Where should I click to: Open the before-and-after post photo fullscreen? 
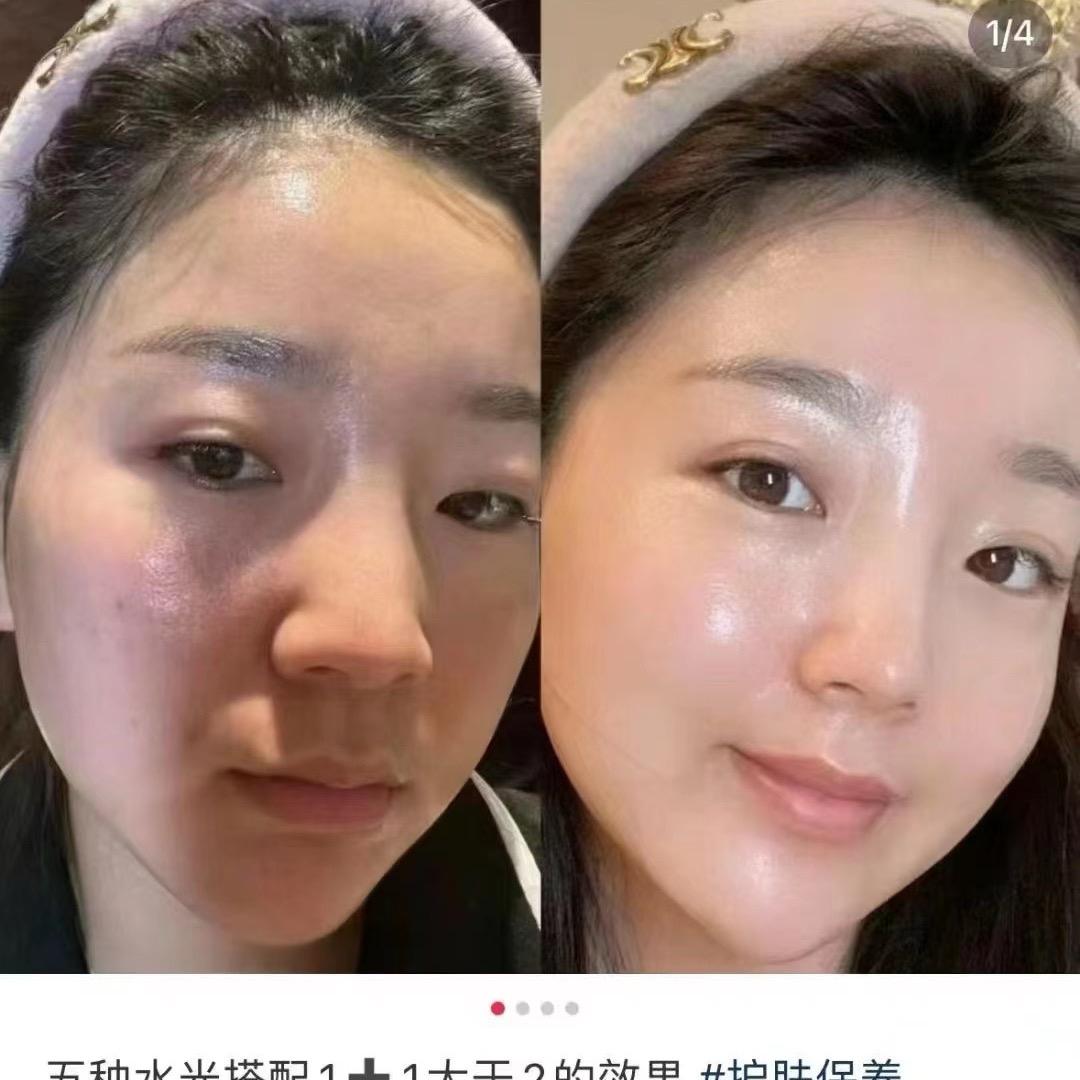tap(540, 486)
